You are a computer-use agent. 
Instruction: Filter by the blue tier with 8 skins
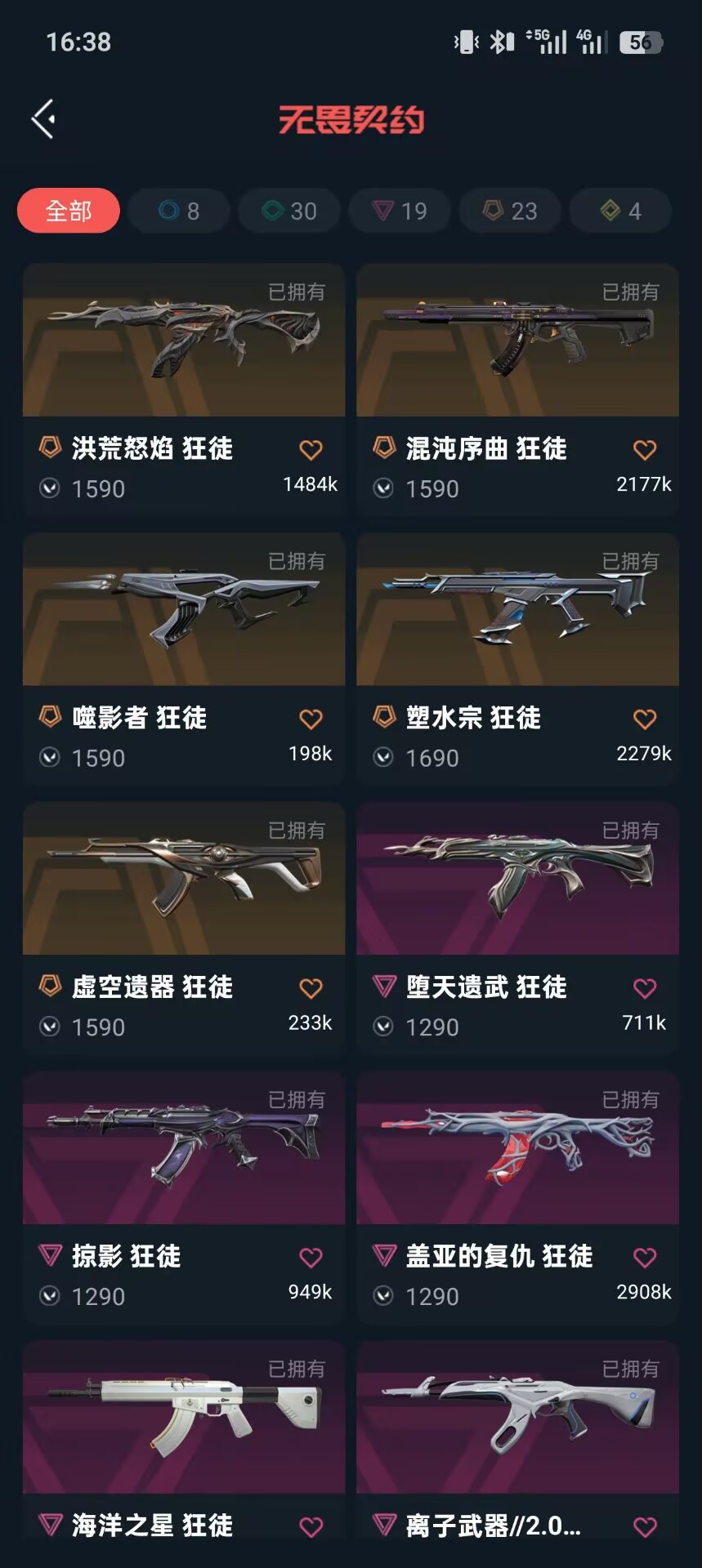[179, 211]
